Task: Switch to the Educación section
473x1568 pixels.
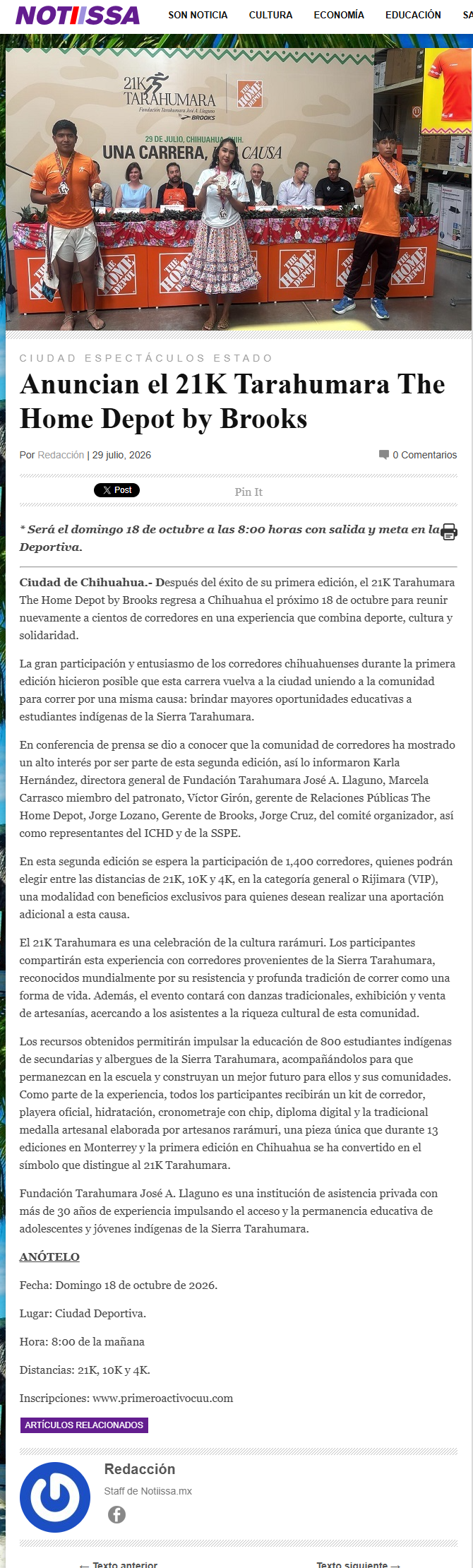Action: 413,15
